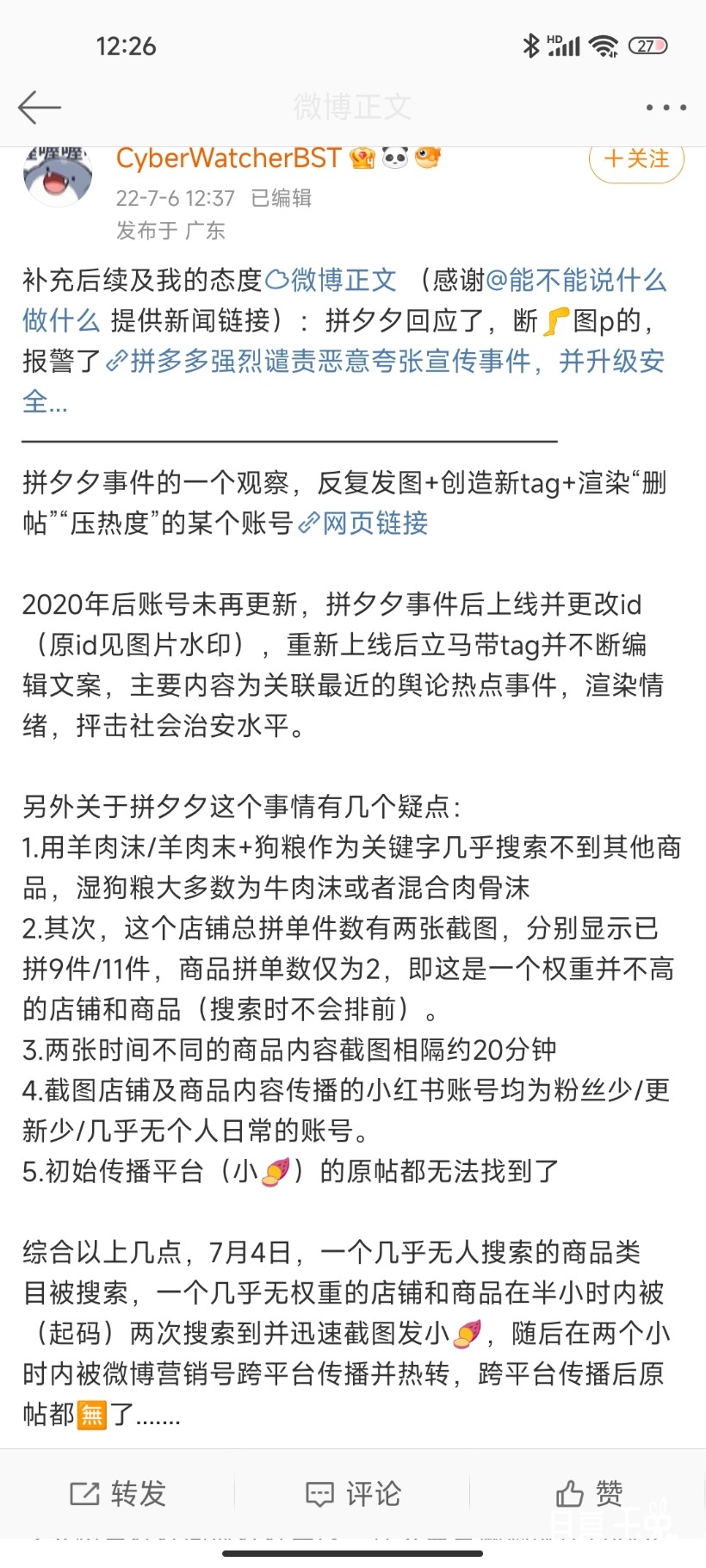Tap the 已编辑 edited label

coord(282,199)
